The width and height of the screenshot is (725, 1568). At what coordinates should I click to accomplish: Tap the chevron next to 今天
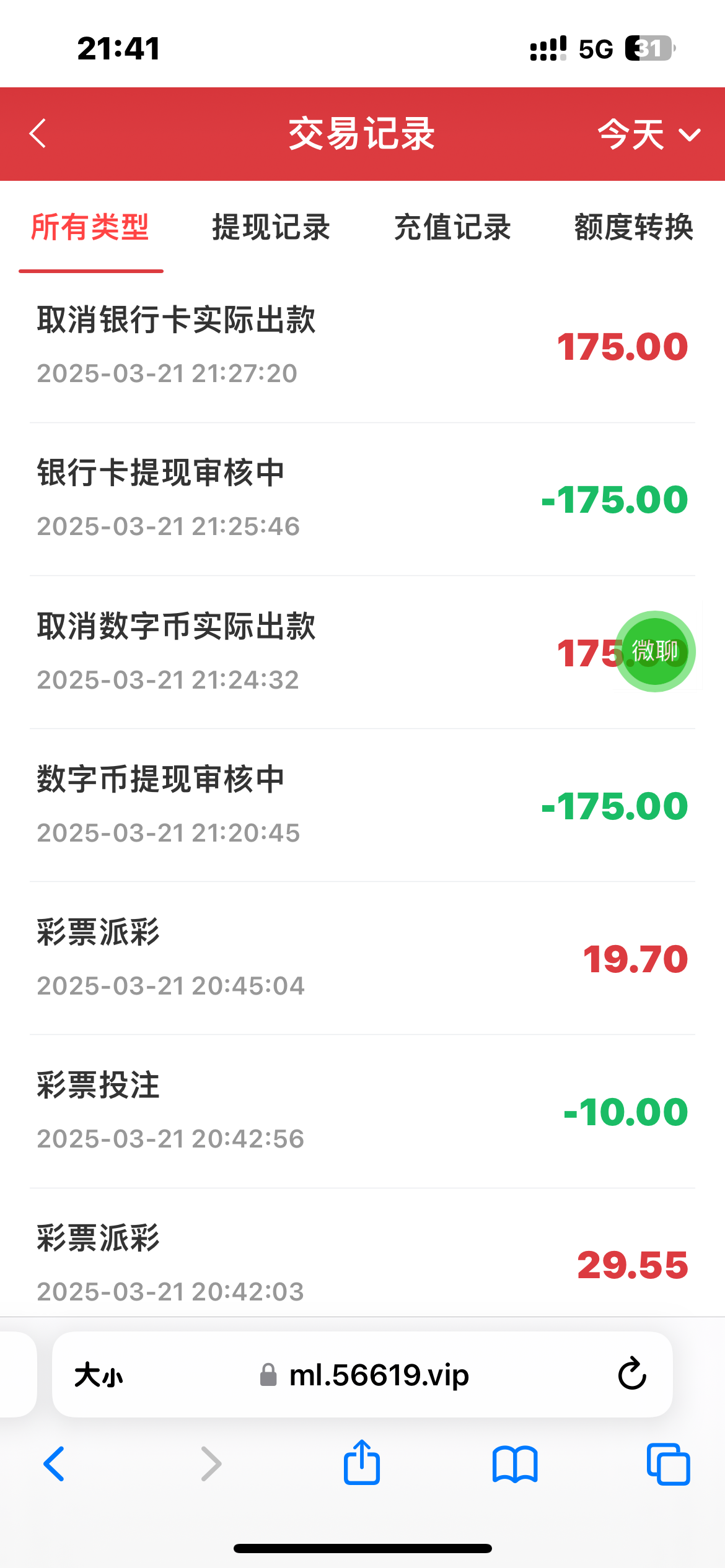[688, 134]
